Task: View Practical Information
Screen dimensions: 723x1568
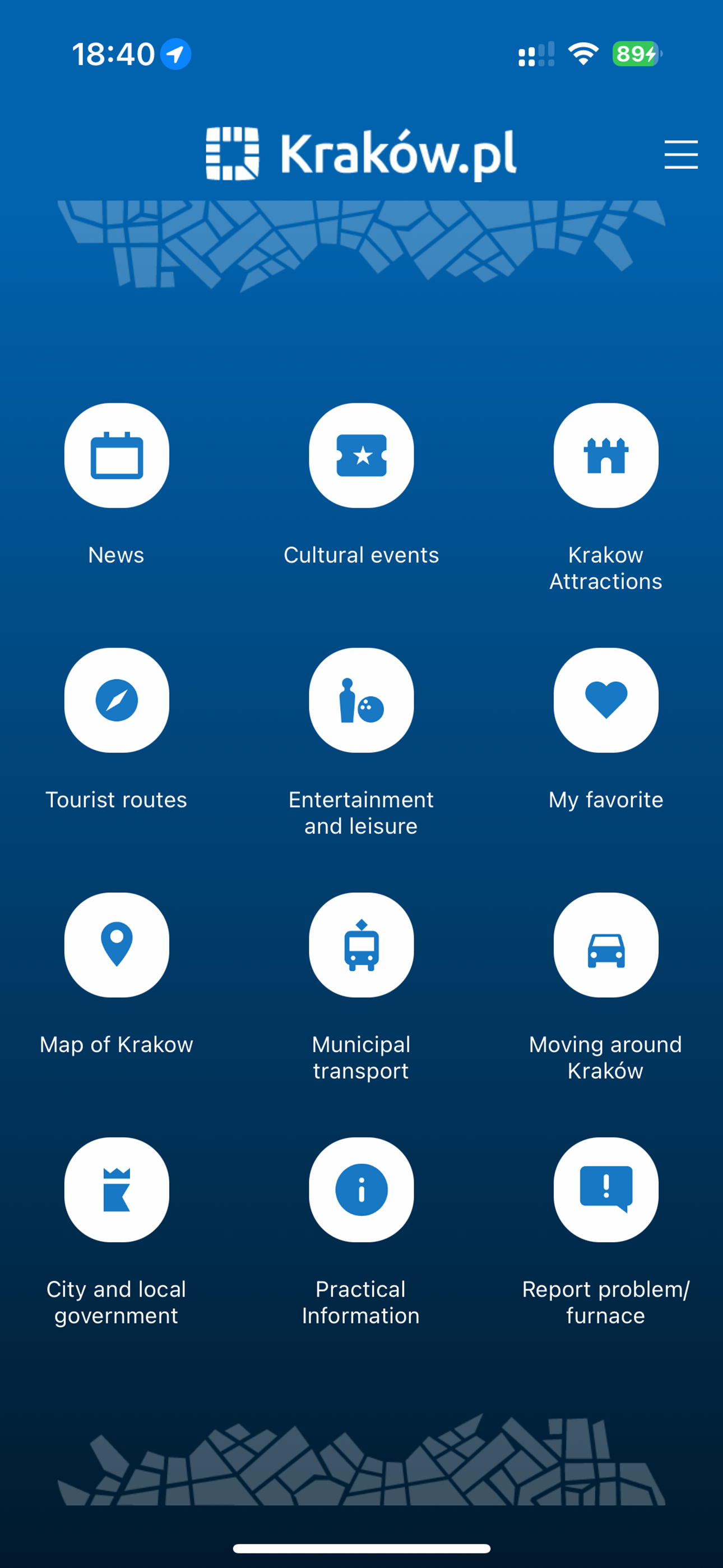Action: tap(361, 1189)
